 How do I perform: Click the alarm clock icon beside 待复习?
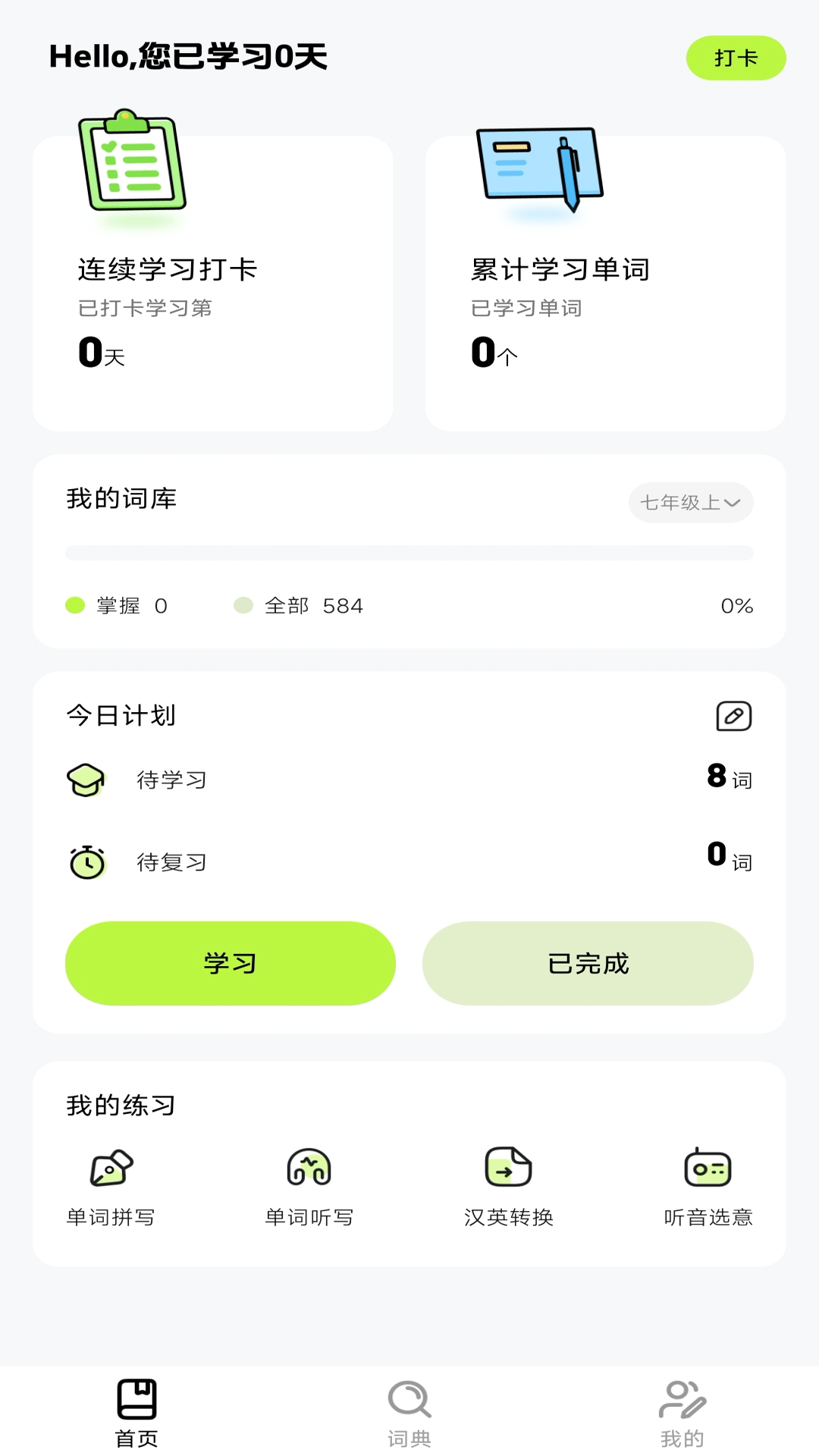(87, 861)
